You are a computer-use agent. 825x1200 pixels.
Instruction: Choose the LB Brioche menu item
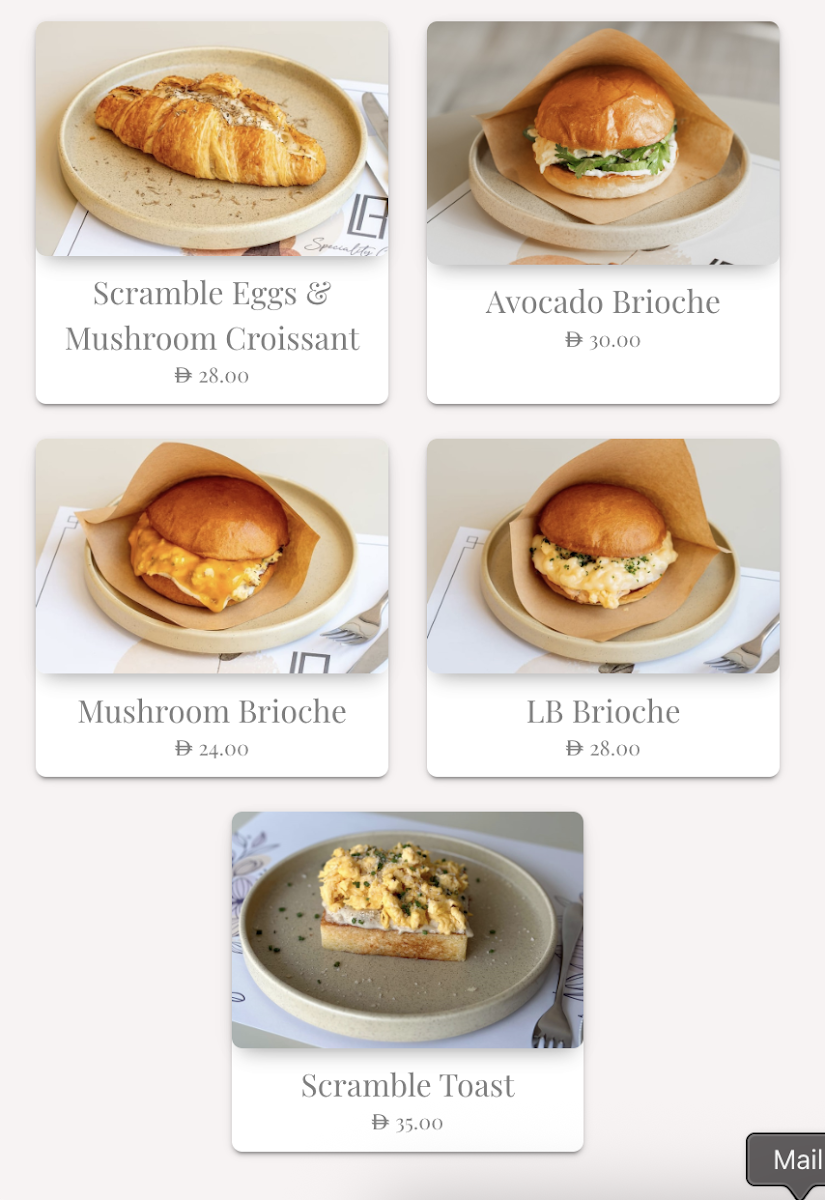click(603, 607)
